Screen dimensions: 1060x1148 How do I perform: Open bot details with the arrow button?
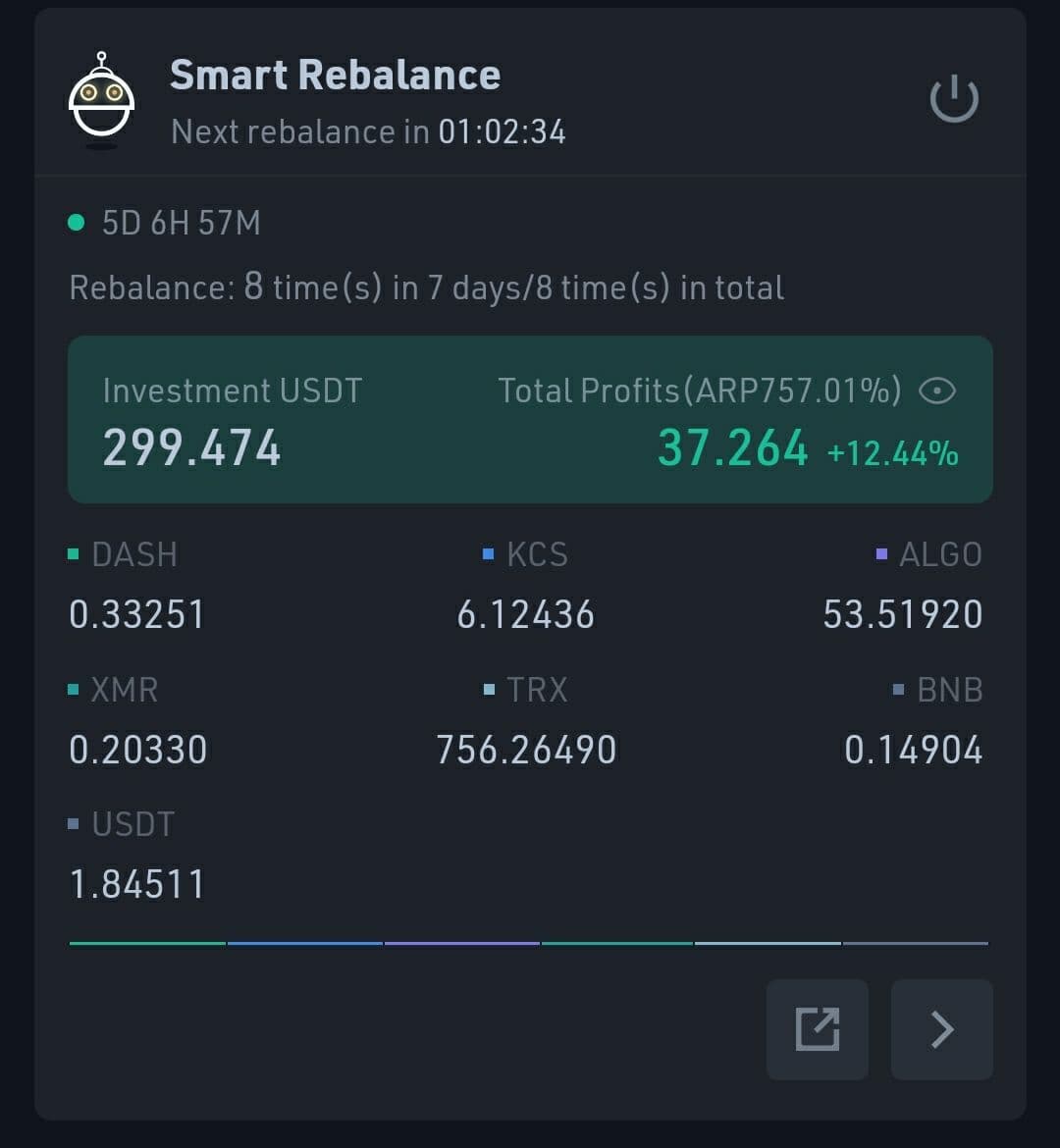[941, 1029]
